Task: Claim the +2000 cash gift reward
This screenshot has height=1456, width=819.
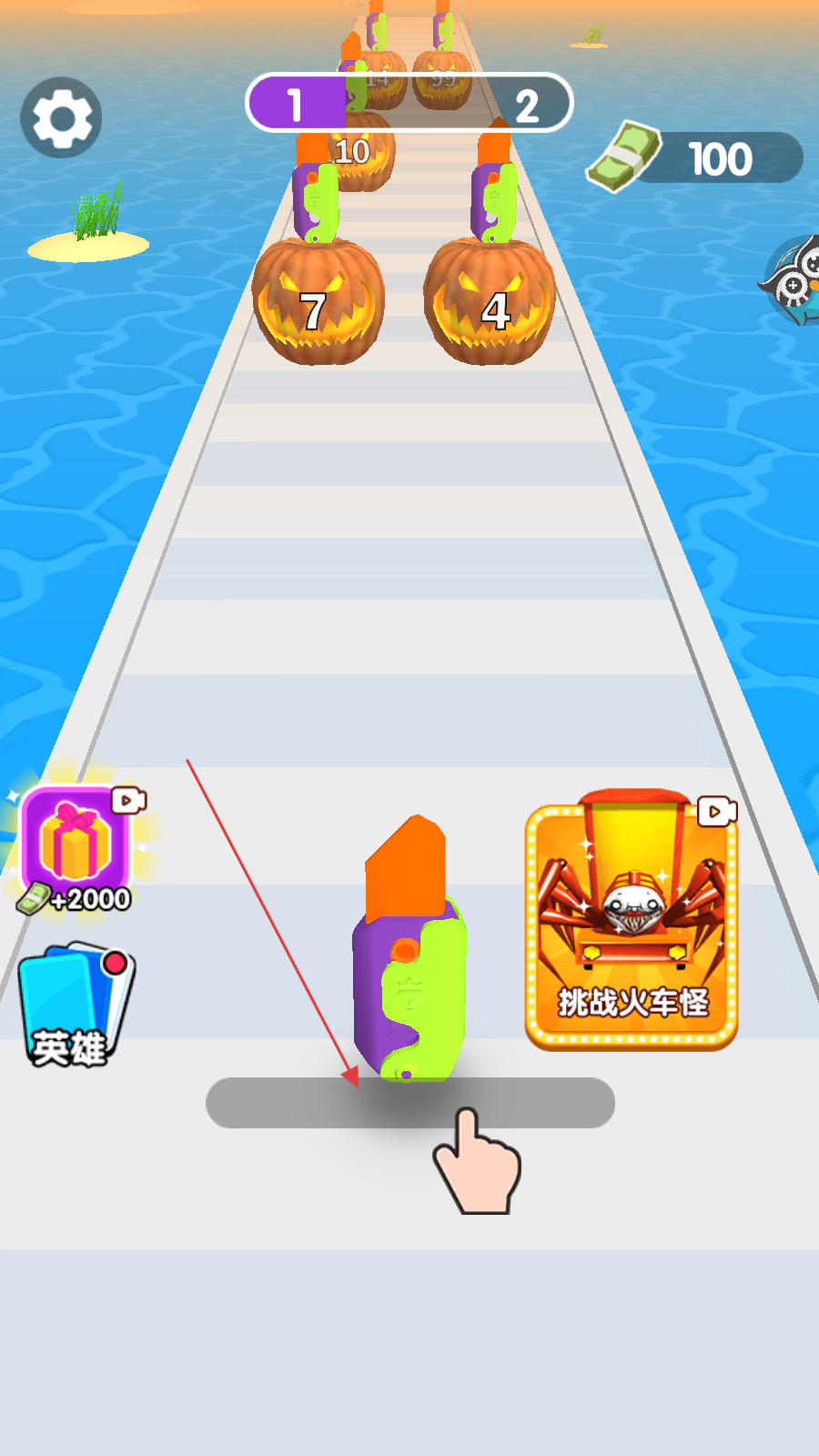Action: tap(78, 847)
